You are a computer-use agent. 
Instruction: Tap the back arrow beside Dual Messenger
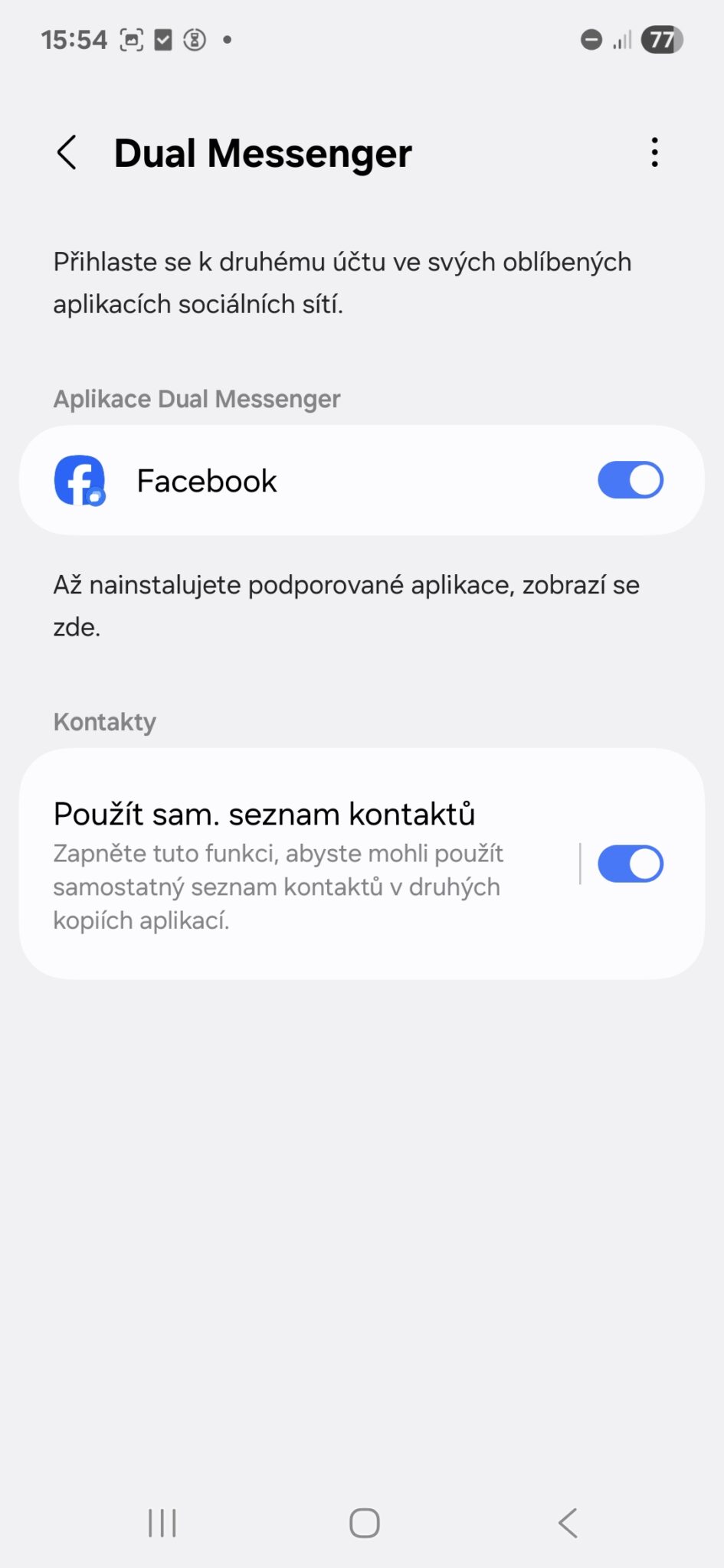click(x=67, y=152)
